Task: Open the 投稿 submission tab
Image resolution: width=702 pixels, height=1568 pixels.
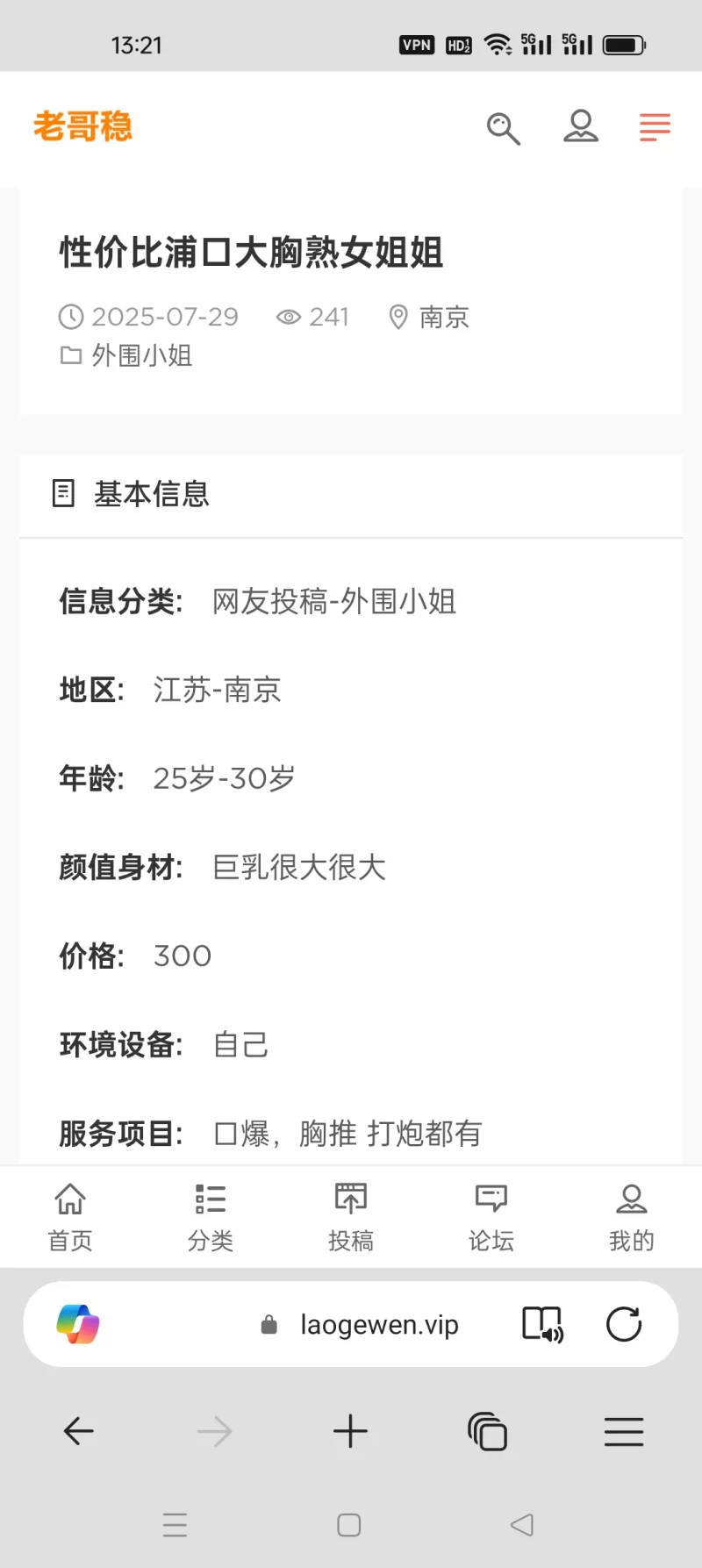Action: coord(351,1217)
